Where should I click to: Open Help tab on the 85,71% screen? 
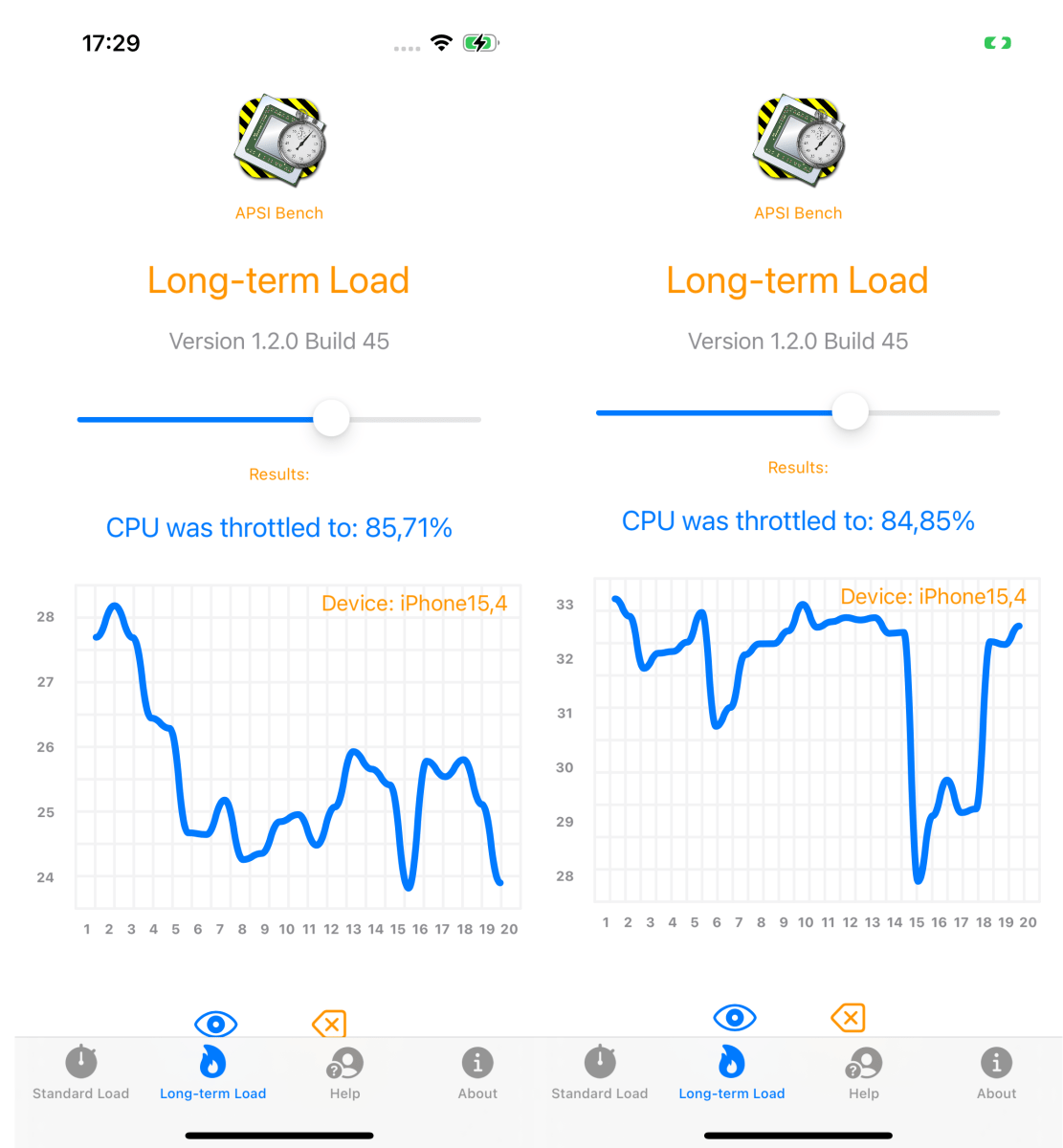click(x=344, y=1072)
